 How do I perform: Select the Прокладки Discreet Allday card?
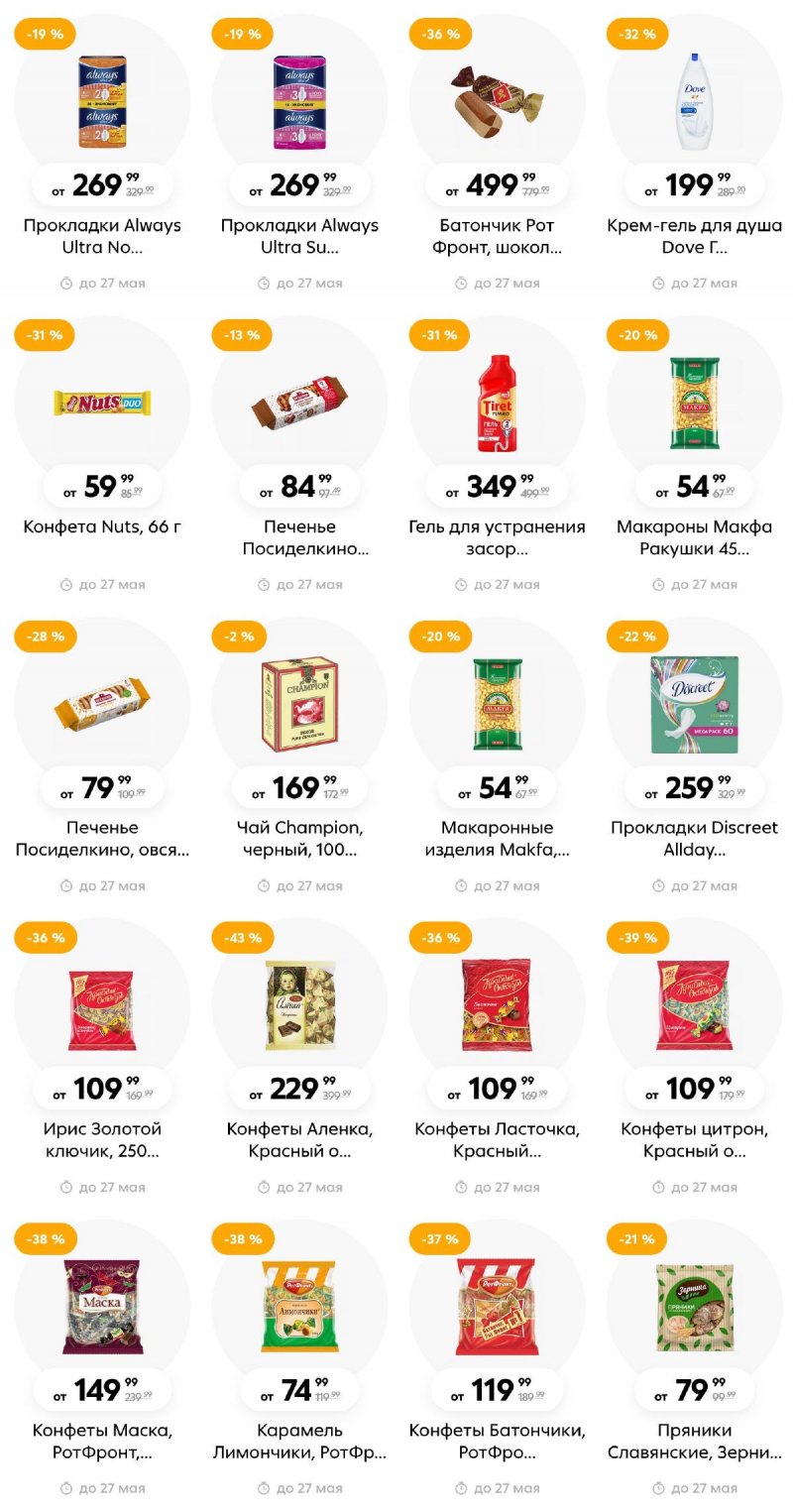tap(694, 704)
